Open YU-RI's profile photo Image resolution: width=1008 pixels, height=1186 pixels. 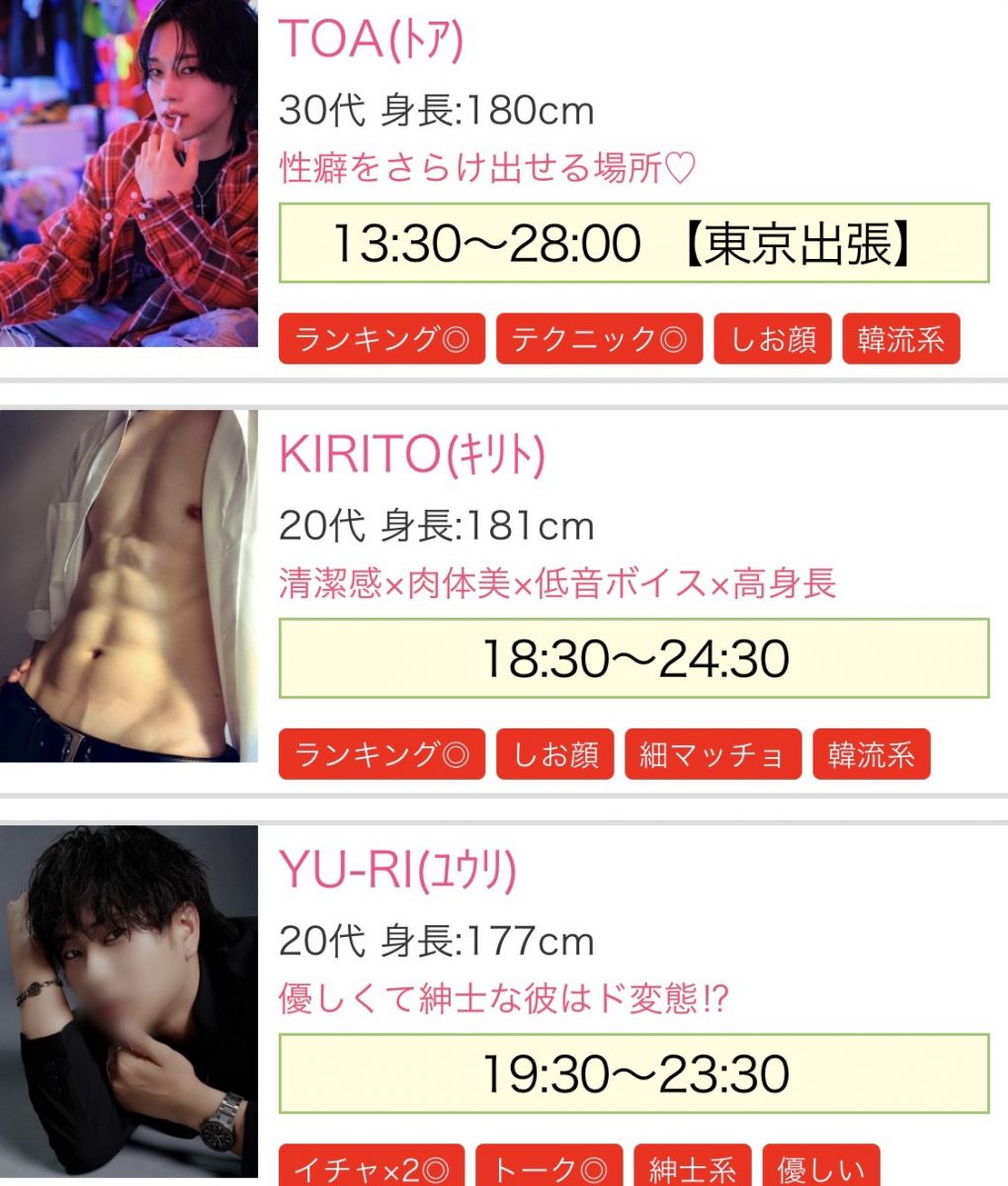point(128,1000)
